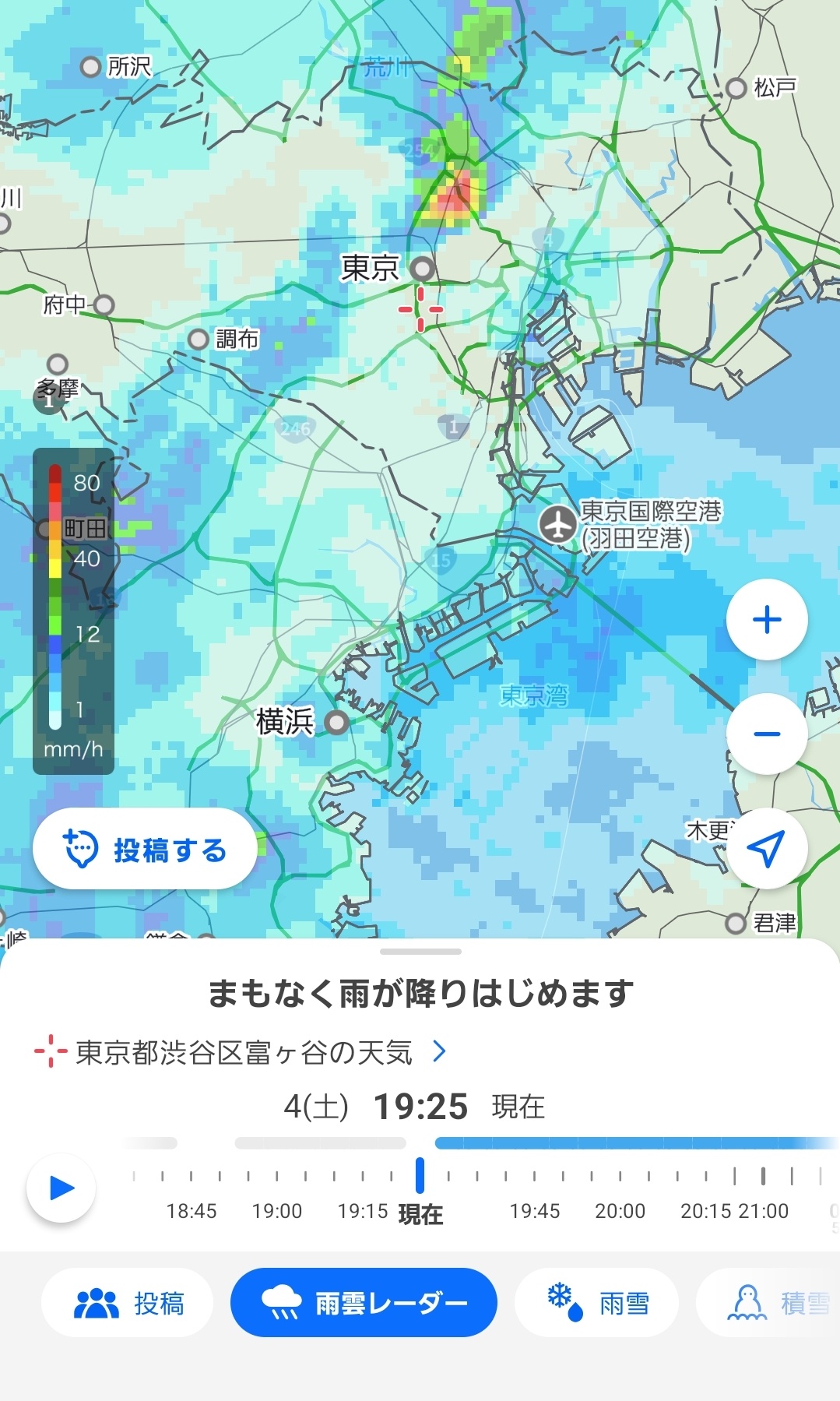Viewport: 840px width, 1401px height.
Task: Center map on current location arrow
Action: (766, 848)
